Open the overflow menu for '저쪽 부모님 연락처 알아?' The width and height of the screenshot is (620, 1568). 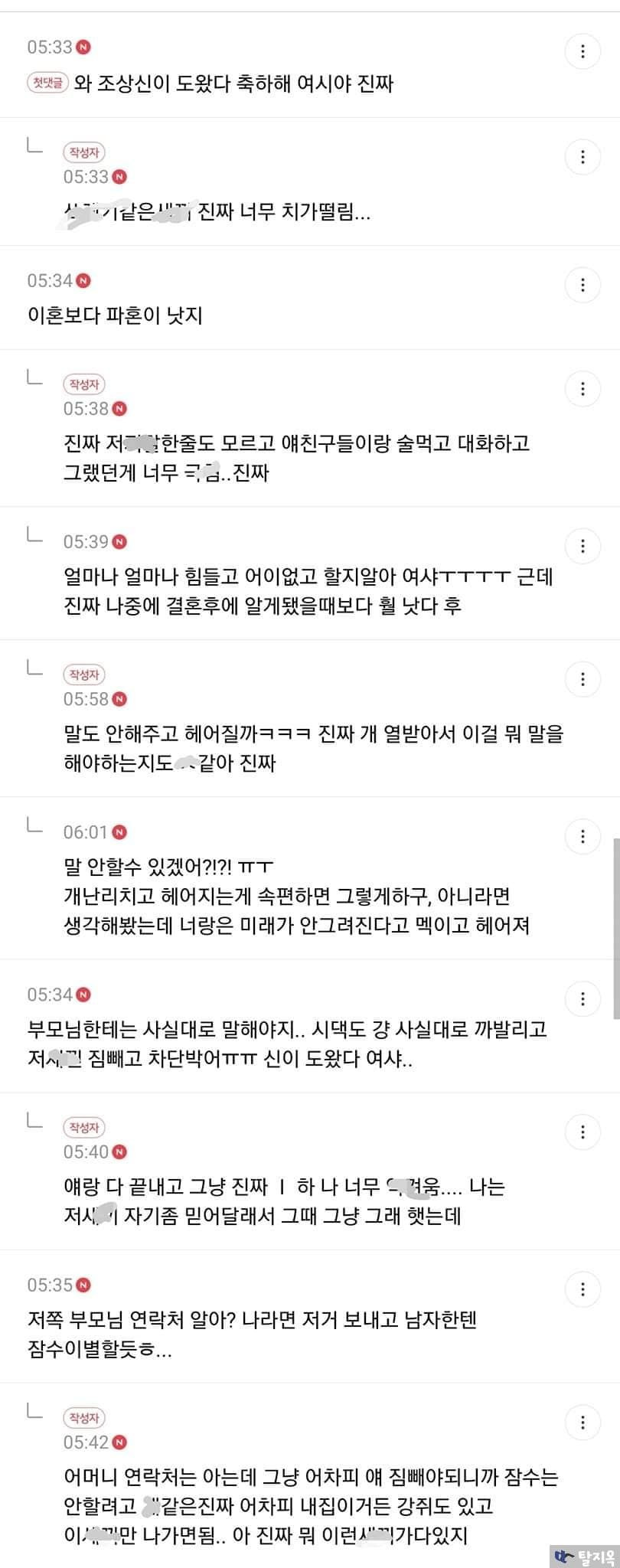pos(582,1289)
